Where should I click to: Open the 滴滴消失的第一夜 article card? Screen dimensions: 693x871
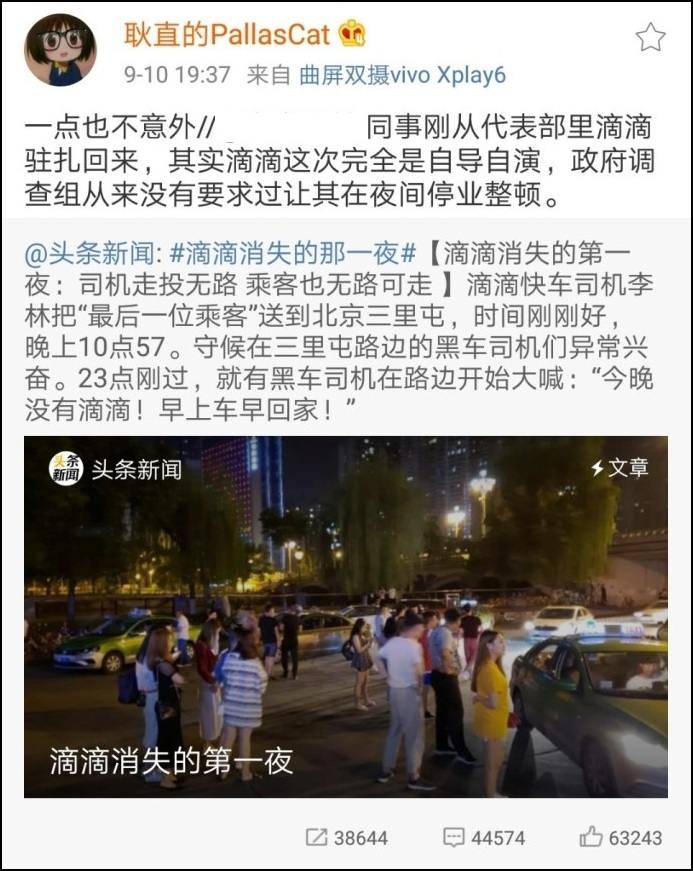346,617
